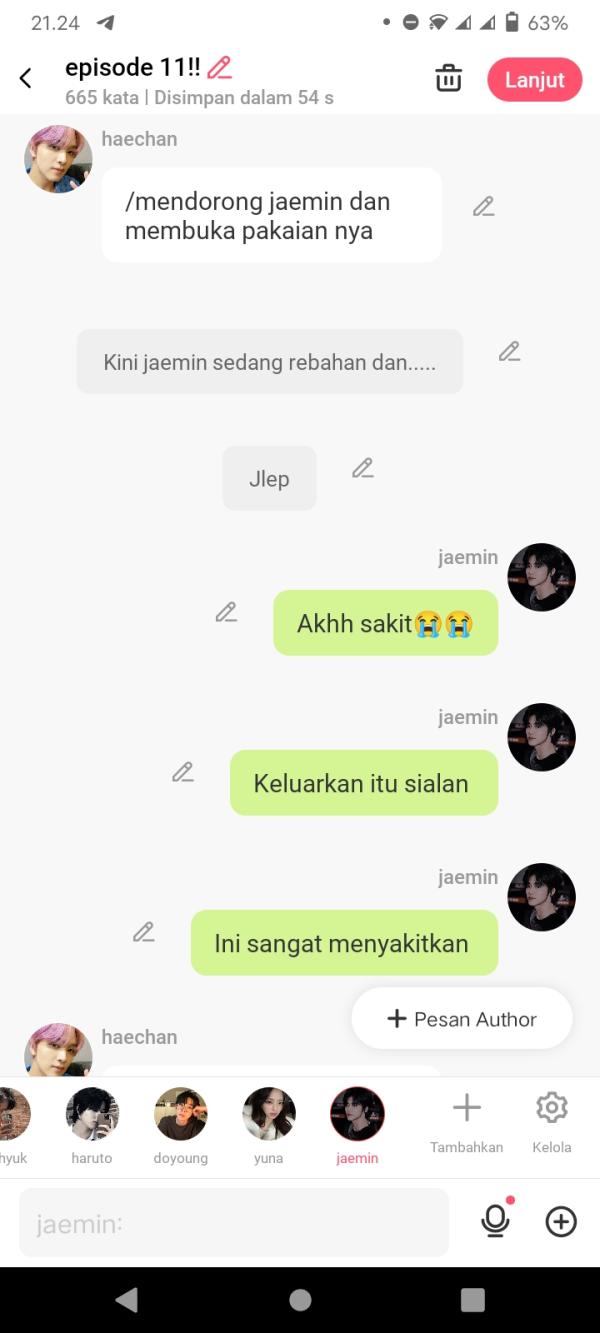Edit the narration "Kini jaemin sedang rebahan dan....."
Screen dimensions: 600x1333
pyautogui.click(x=510, y=352)
